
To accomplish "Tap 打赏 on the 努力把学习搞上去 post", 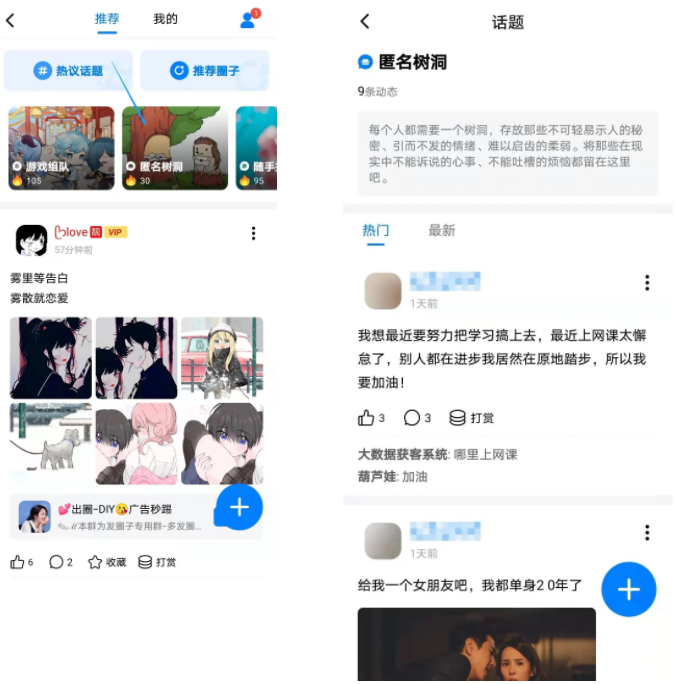I will 472,418.
